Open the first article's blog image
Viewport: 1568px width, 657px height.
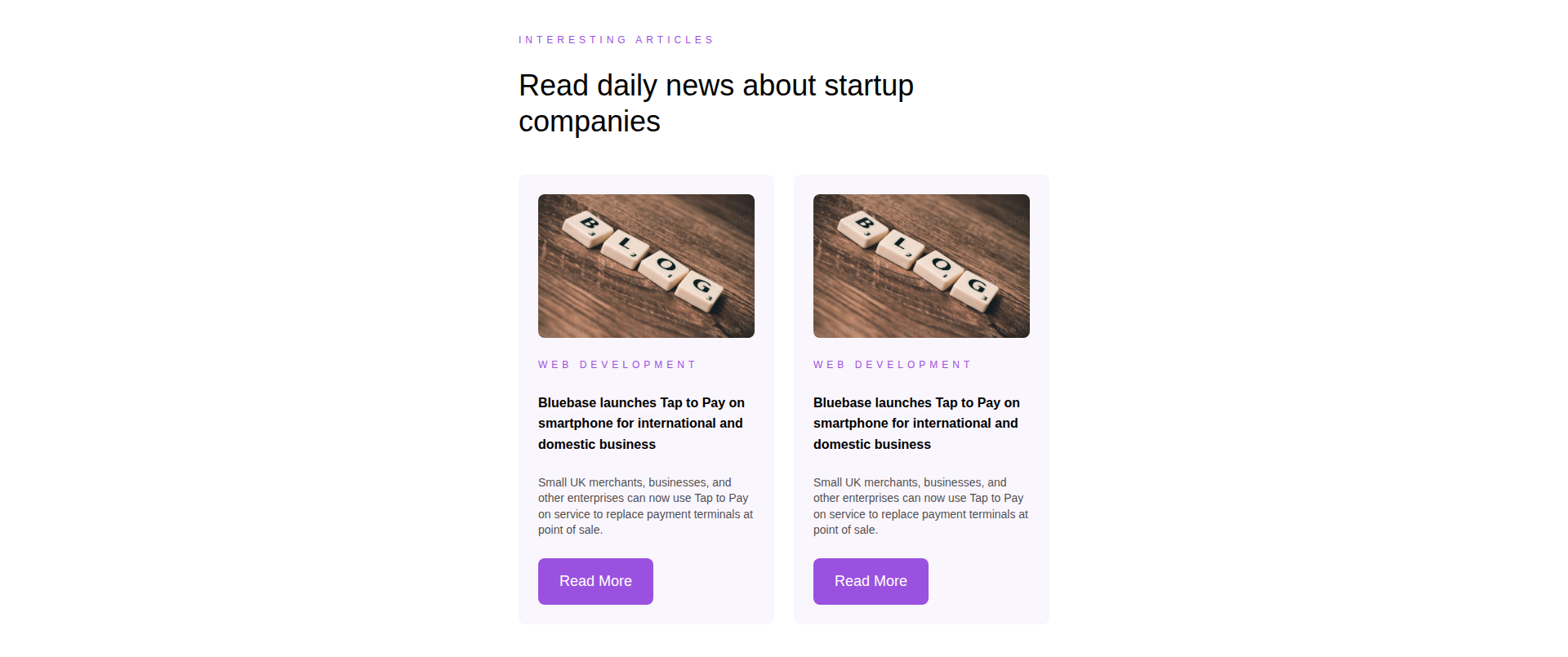click(x=646, y=266)
